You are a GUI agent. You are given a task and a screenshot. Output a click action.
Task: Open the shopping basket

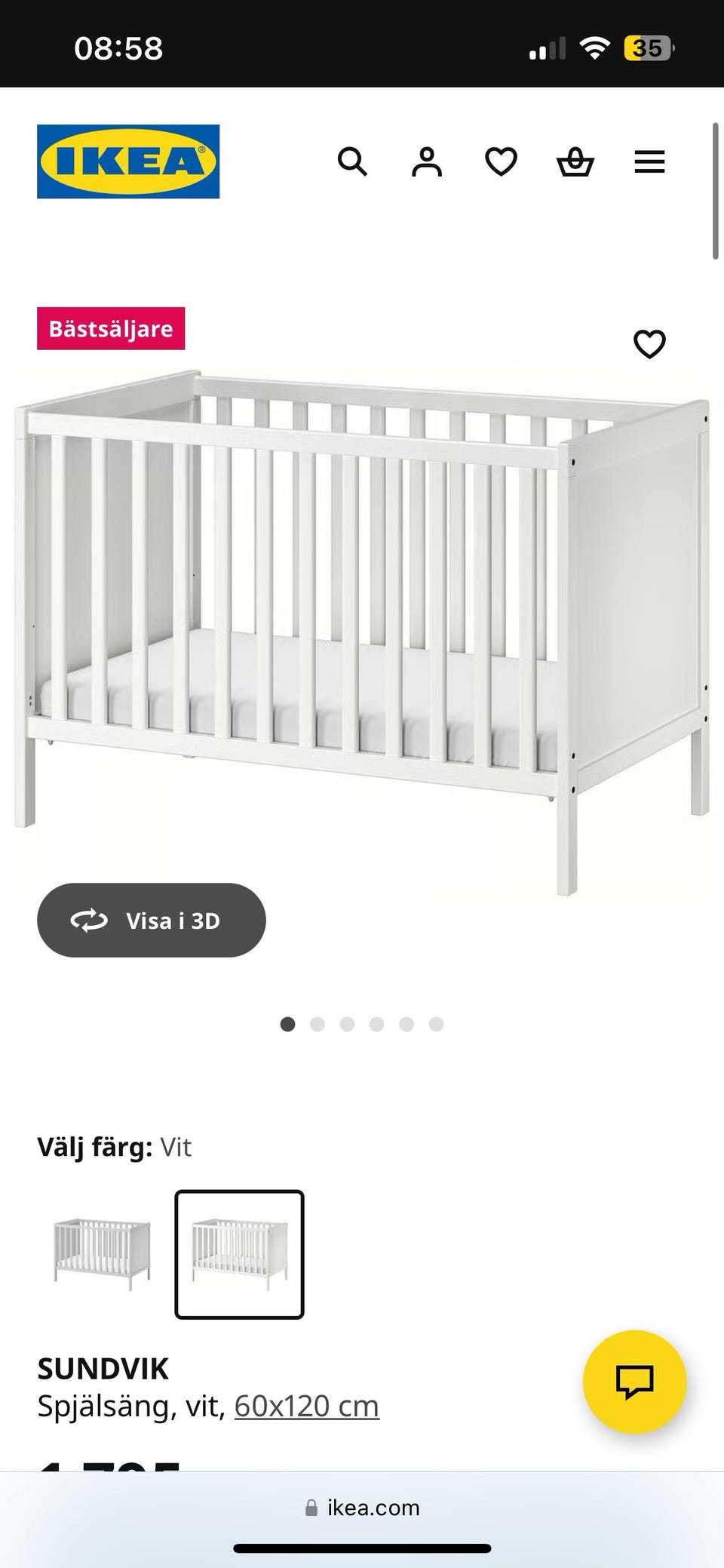[x=575, y=161]
